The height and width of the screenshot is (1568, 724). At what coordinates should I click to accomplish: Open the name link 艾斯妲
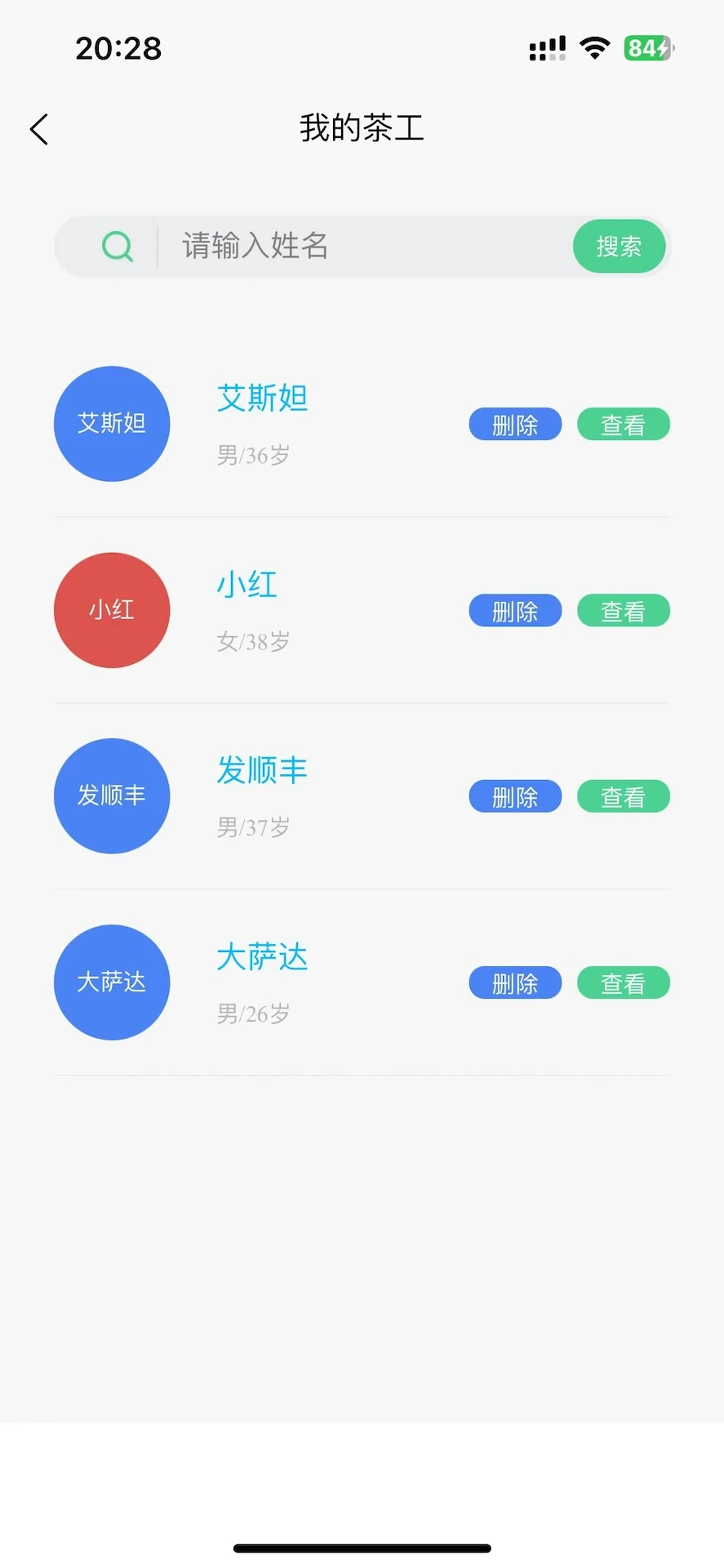(261, 398)
